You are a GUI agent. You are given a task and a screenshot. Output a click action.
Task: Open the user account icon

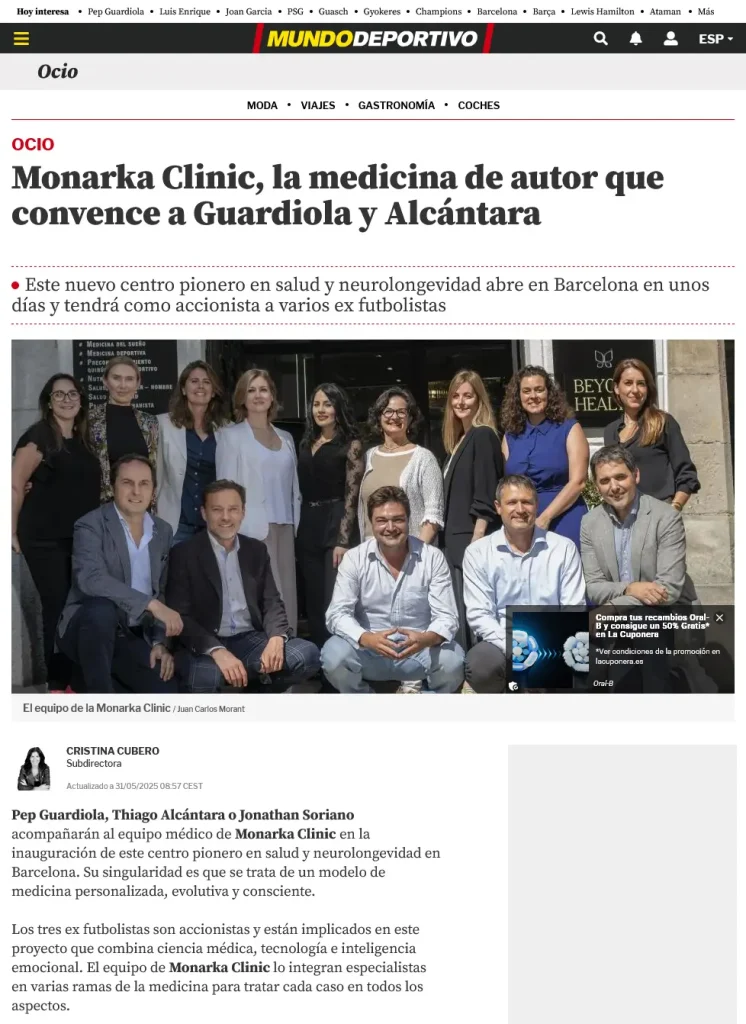pyautogui.click(x=670, y=39)
